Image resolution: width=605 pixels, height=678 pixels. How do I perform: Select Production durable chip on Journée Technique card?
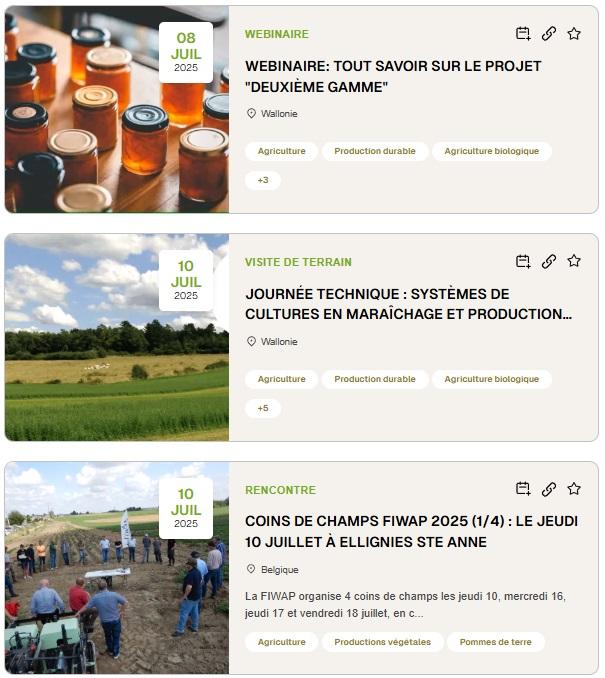(375, 380)
